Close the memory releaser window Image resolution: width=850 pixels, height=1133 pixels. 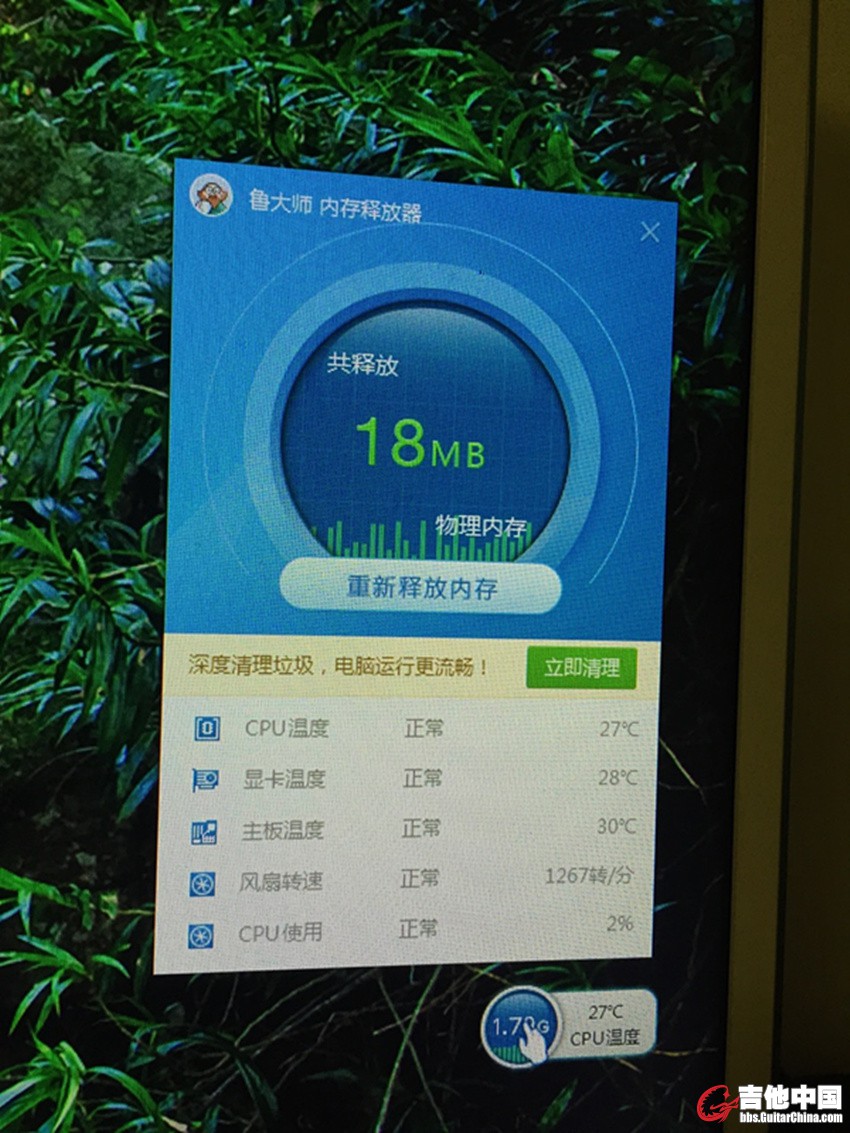coord(650,233)
